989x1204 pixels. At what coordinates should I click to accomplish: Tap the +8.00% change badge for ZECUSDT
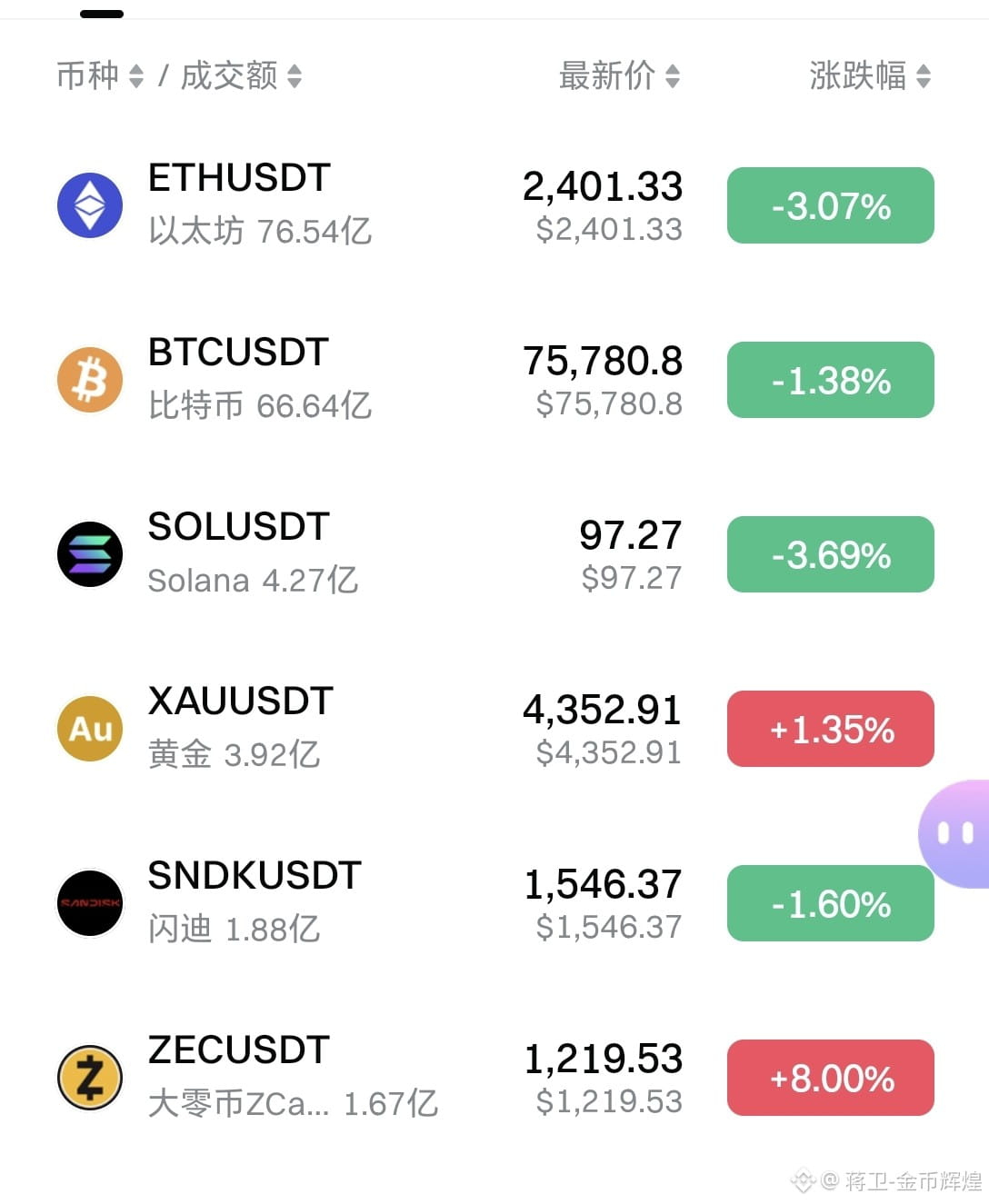pyautogui.click(x=831, y=1078)
